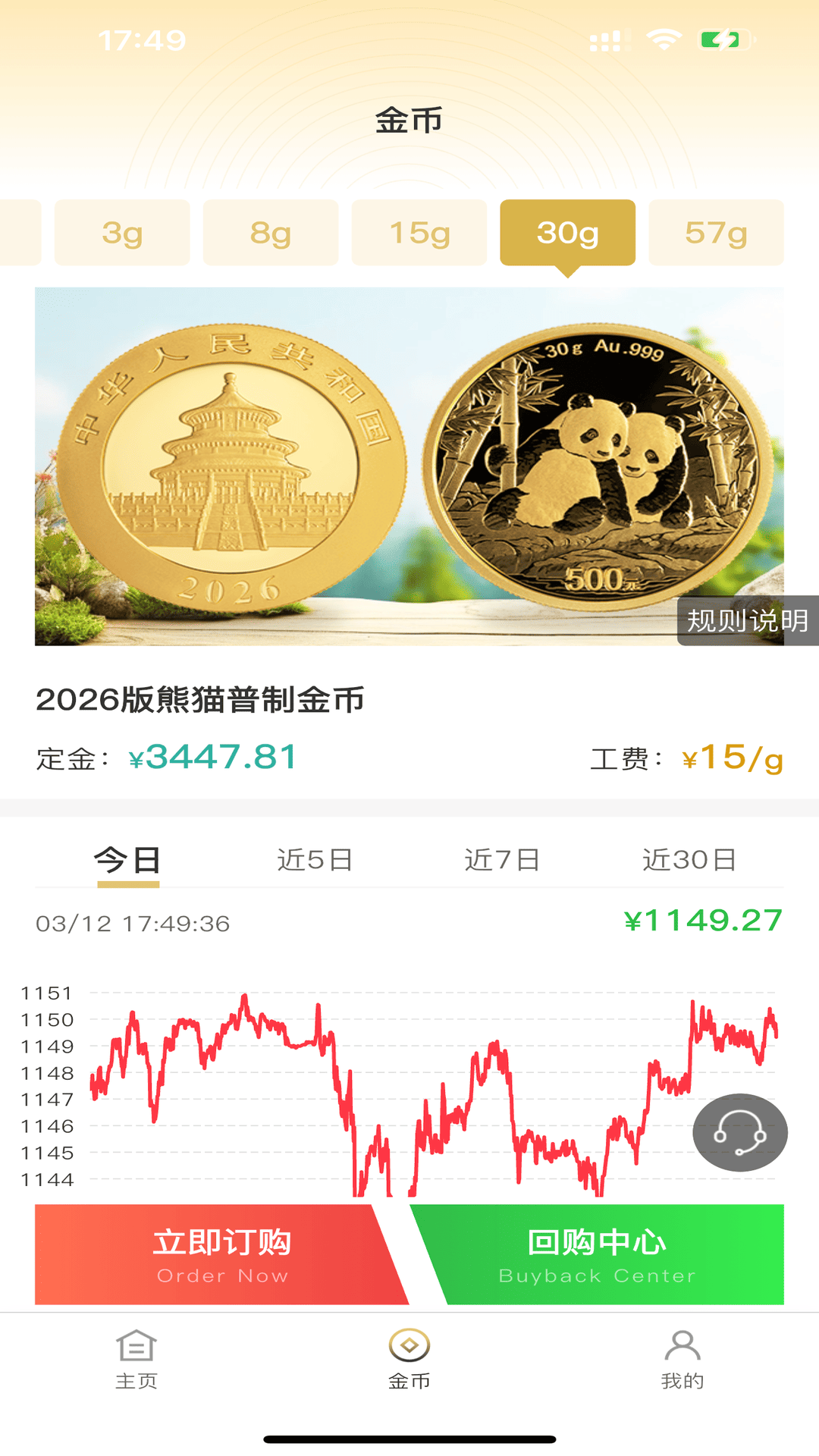The width and height of the screenshot is (819, 1456).
Task: Select the 金币 gold coin nav icon
Action: pos(409,1357)
